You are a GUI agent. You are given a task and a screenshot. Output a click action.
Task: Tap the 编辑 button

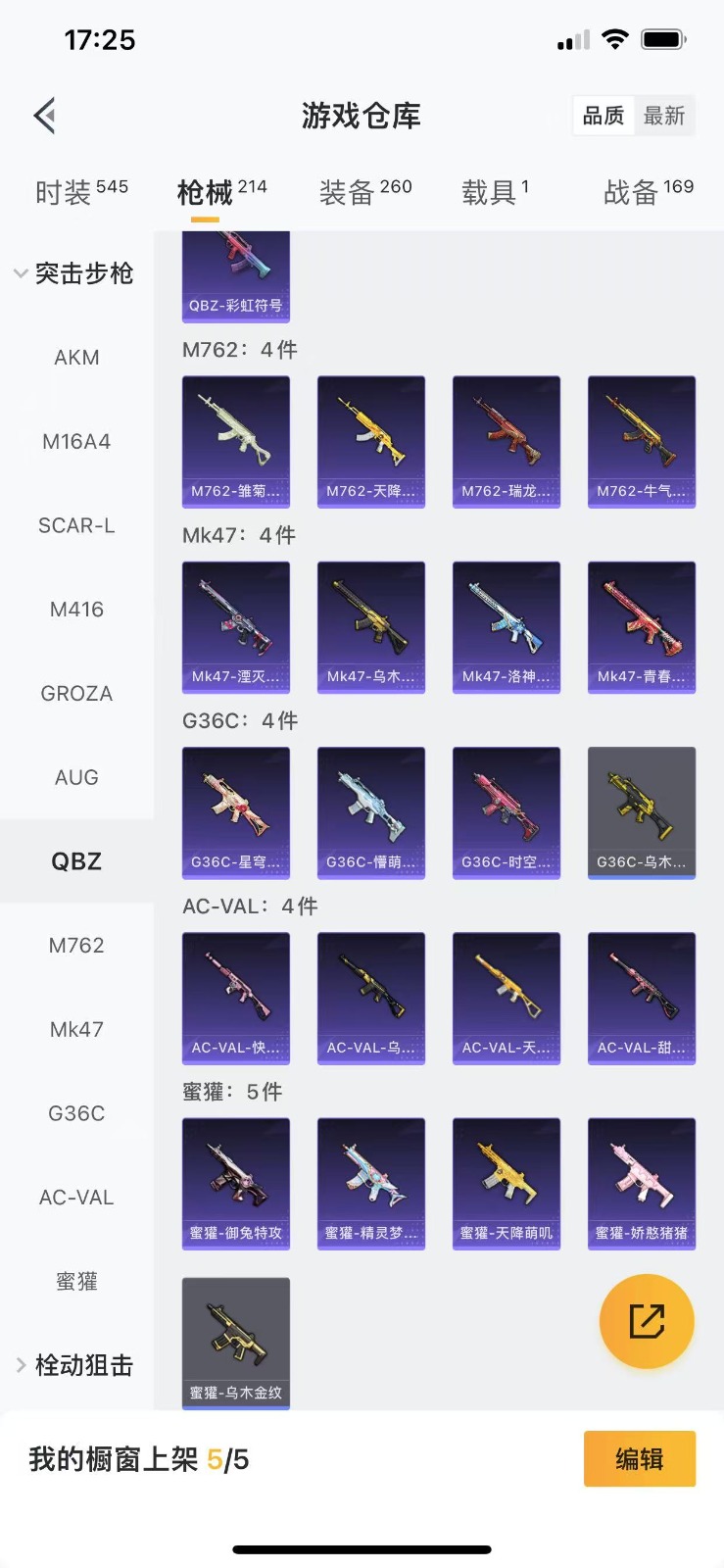click(x=640, y=1459)
